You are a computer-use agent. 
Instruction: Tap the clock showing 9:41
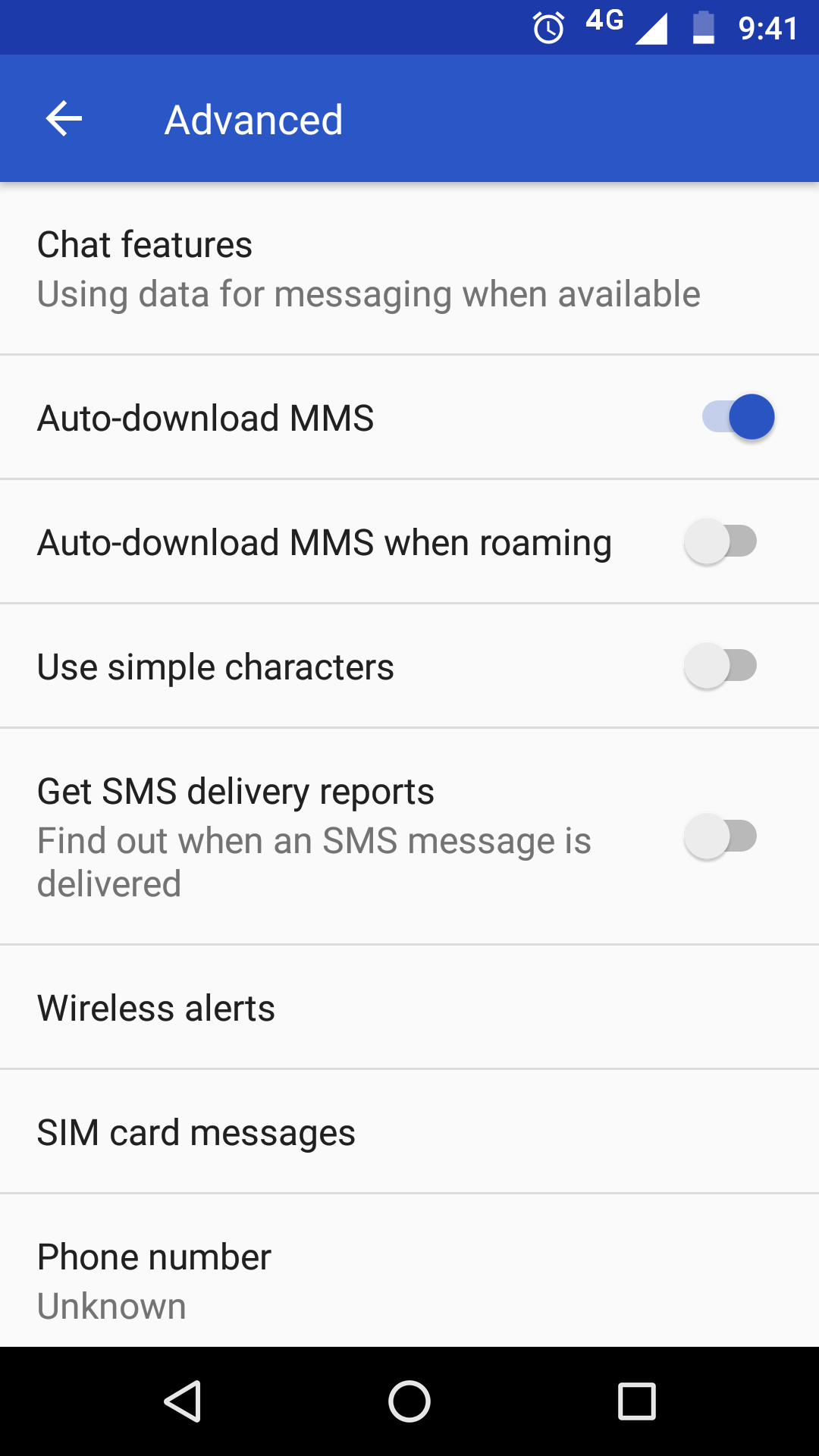point(767,27)
